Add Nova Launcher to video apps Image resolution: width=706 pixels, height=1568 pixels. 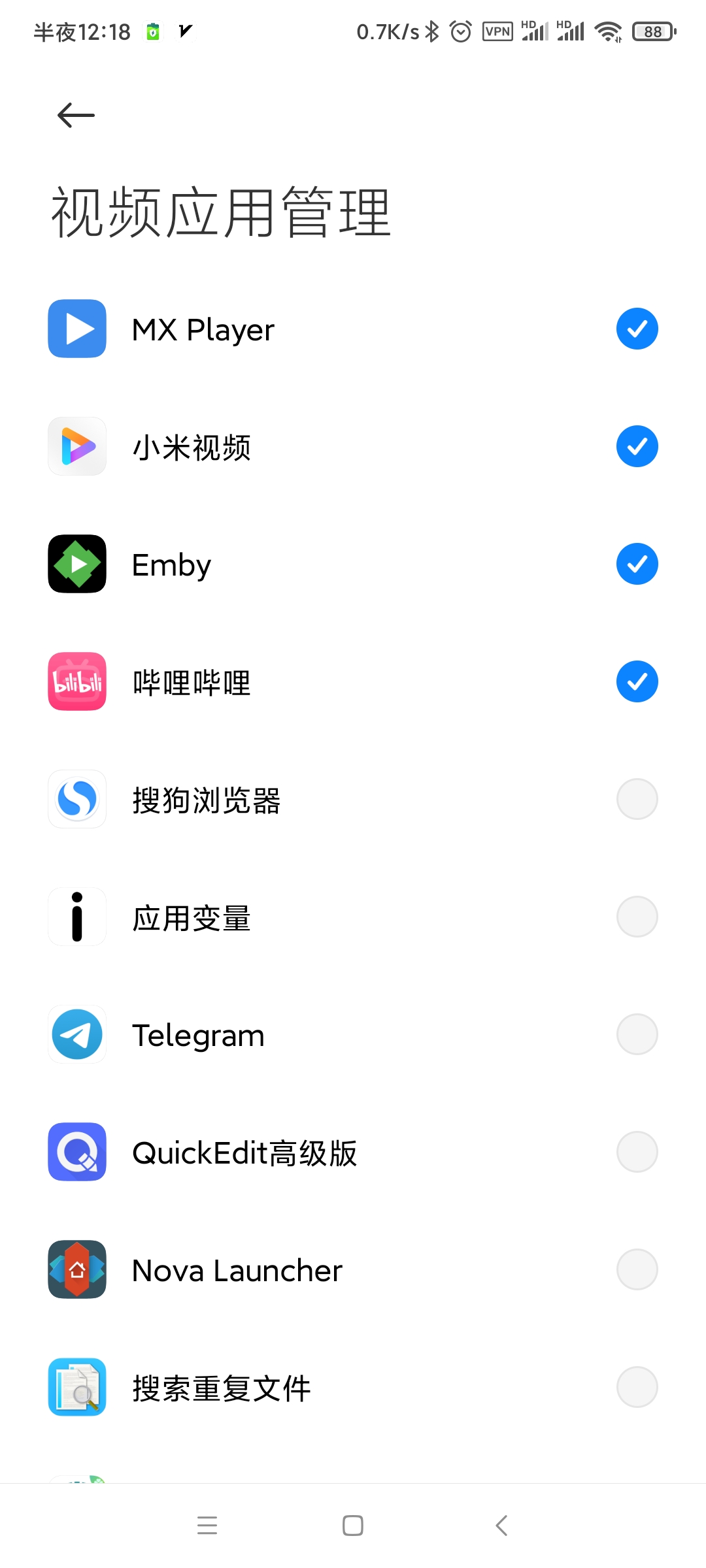pos(637,1269)
